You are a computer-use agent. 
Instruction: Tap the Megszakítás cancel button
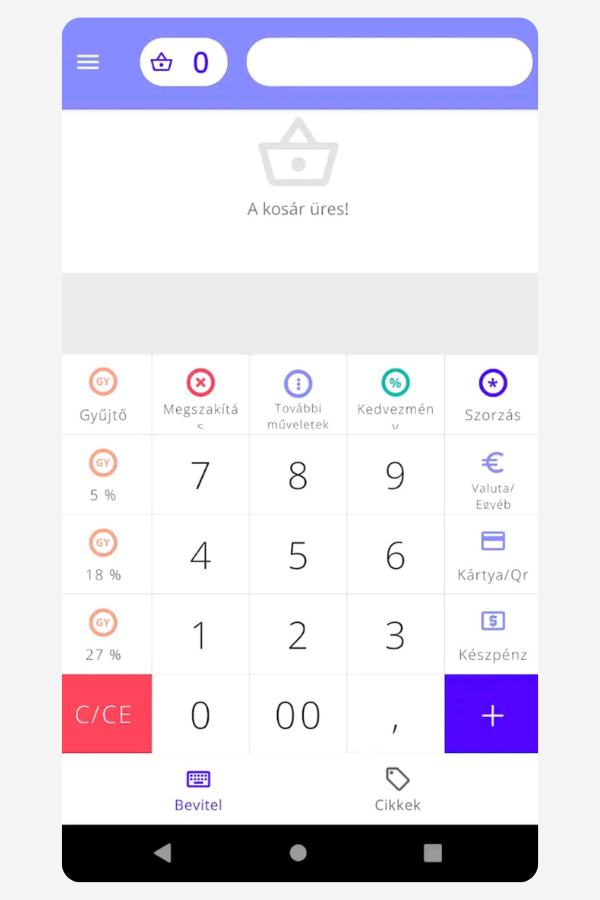[x=201, y=394]
